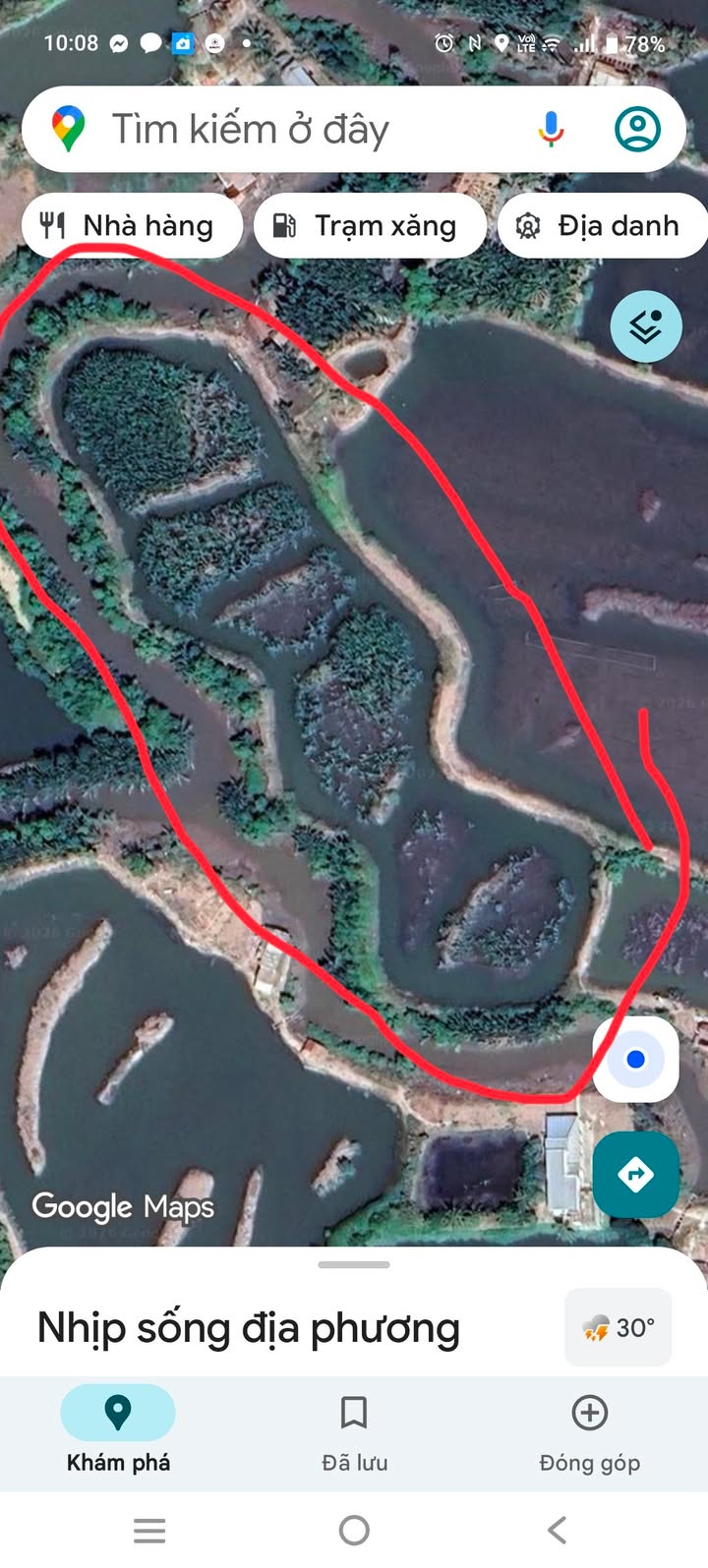Check the 30° weather chip

pos(619,1328)
